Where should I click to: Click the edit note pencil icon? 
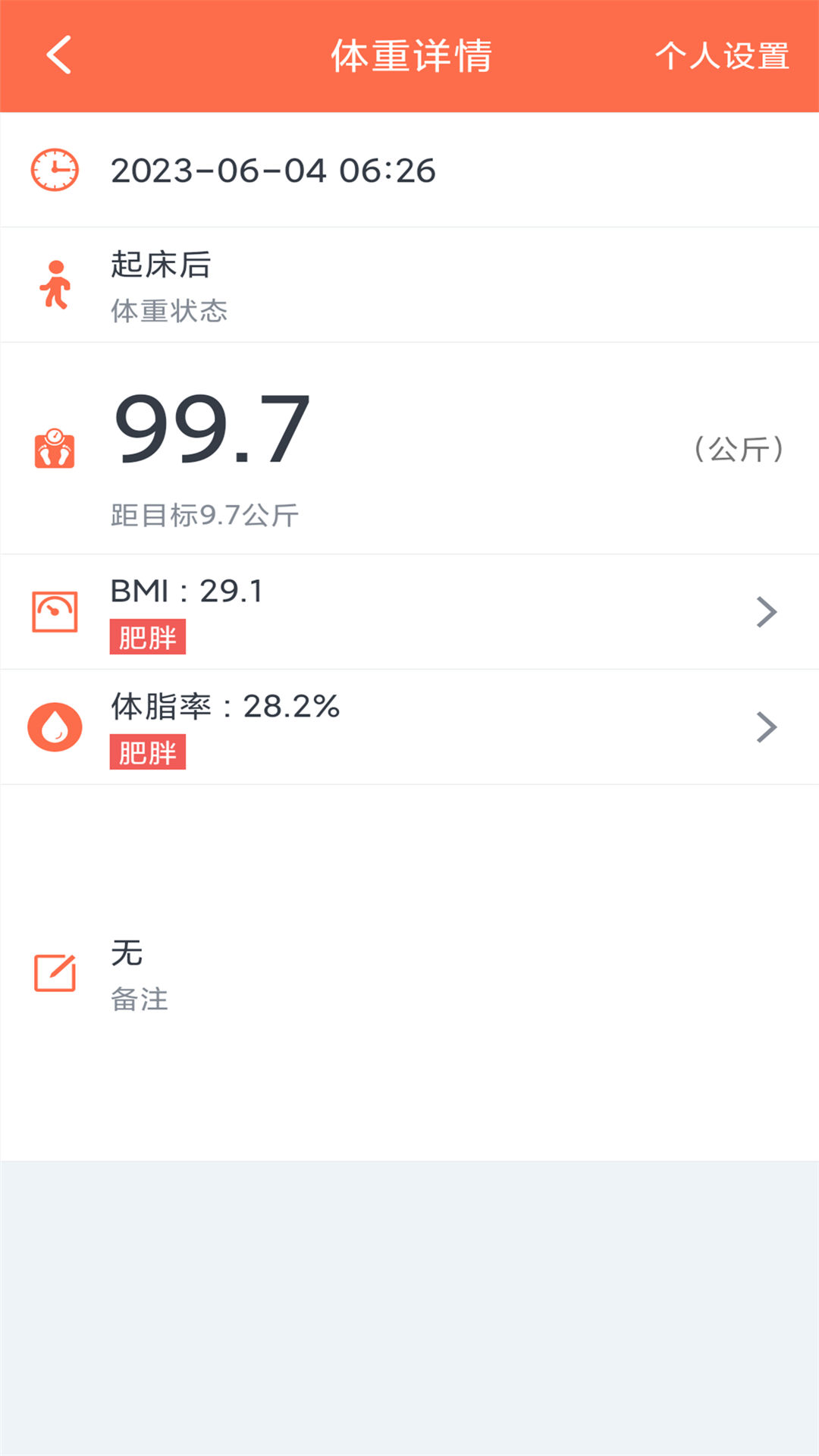(x=55, y=973)
